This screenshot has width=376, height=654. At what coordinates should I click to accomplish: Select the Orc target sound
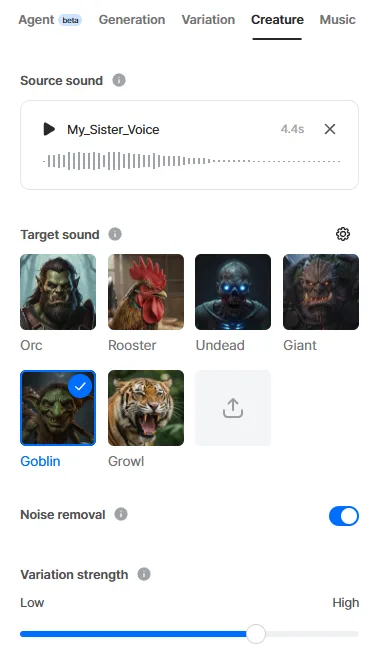point(58,292)
